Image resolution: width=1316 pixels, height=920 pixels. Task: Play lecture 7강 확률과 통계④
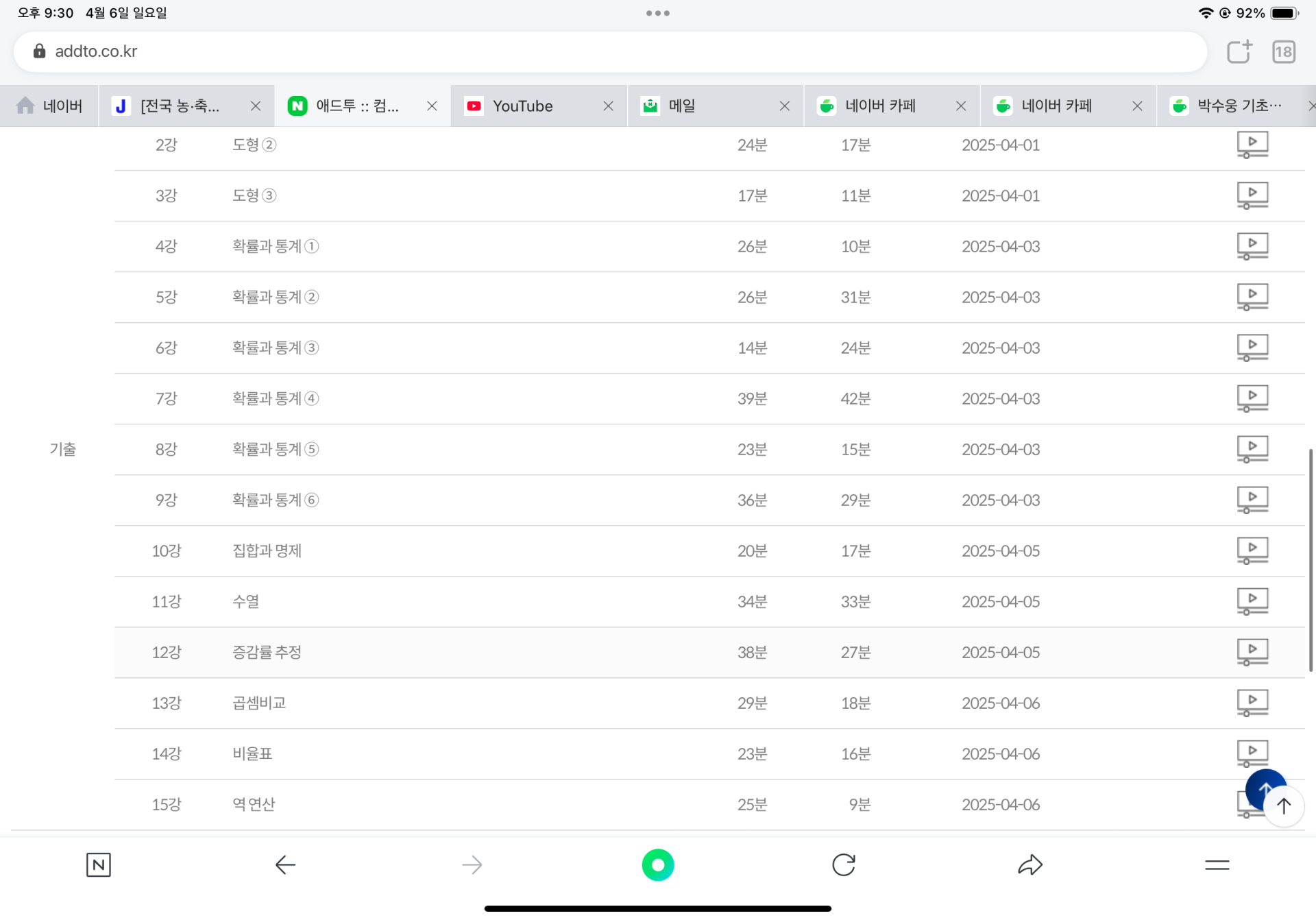[x=1252, y=398]
